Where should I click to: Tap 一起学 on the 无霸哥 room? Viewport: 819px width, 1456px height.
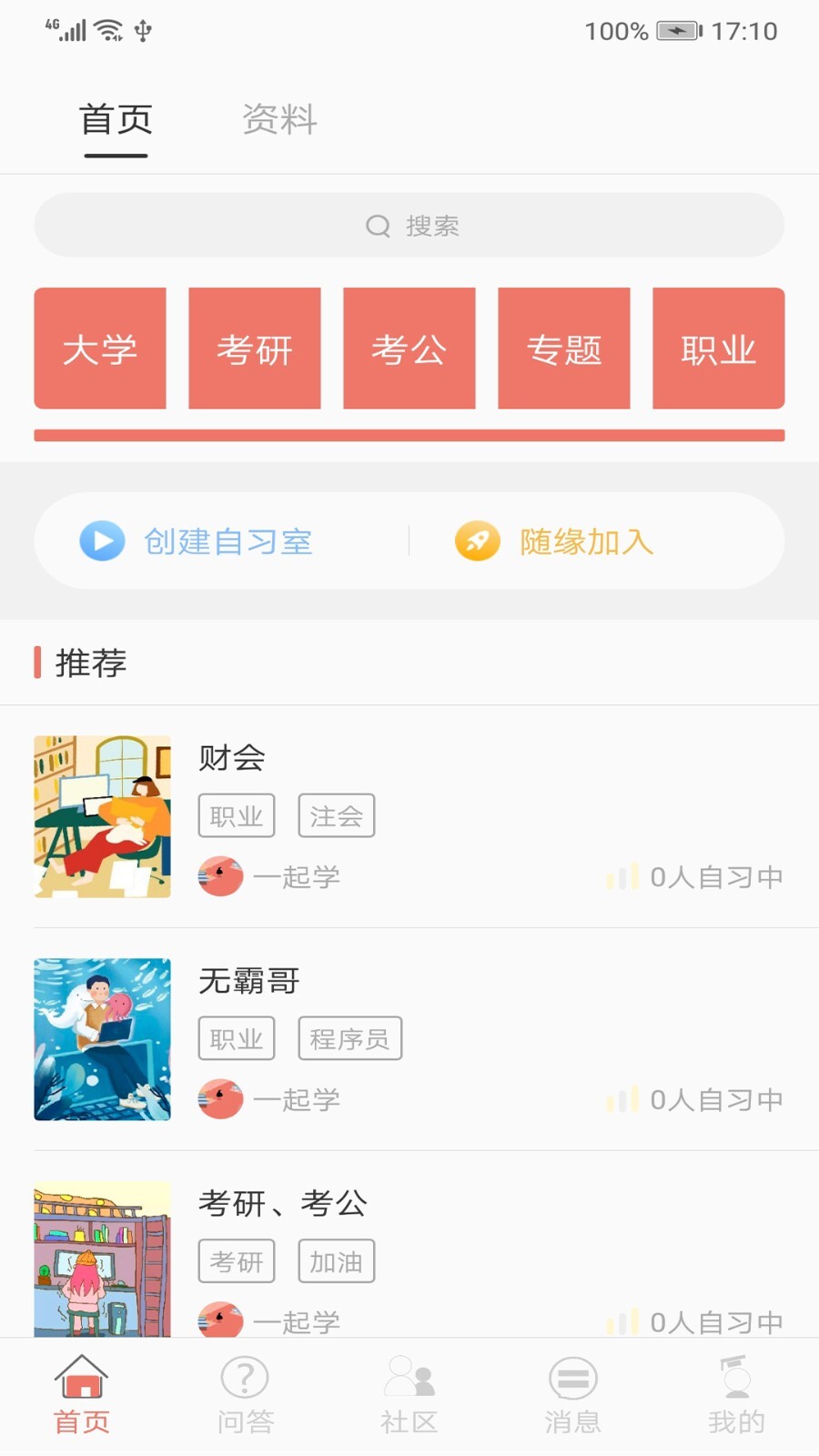(298, 1098)
